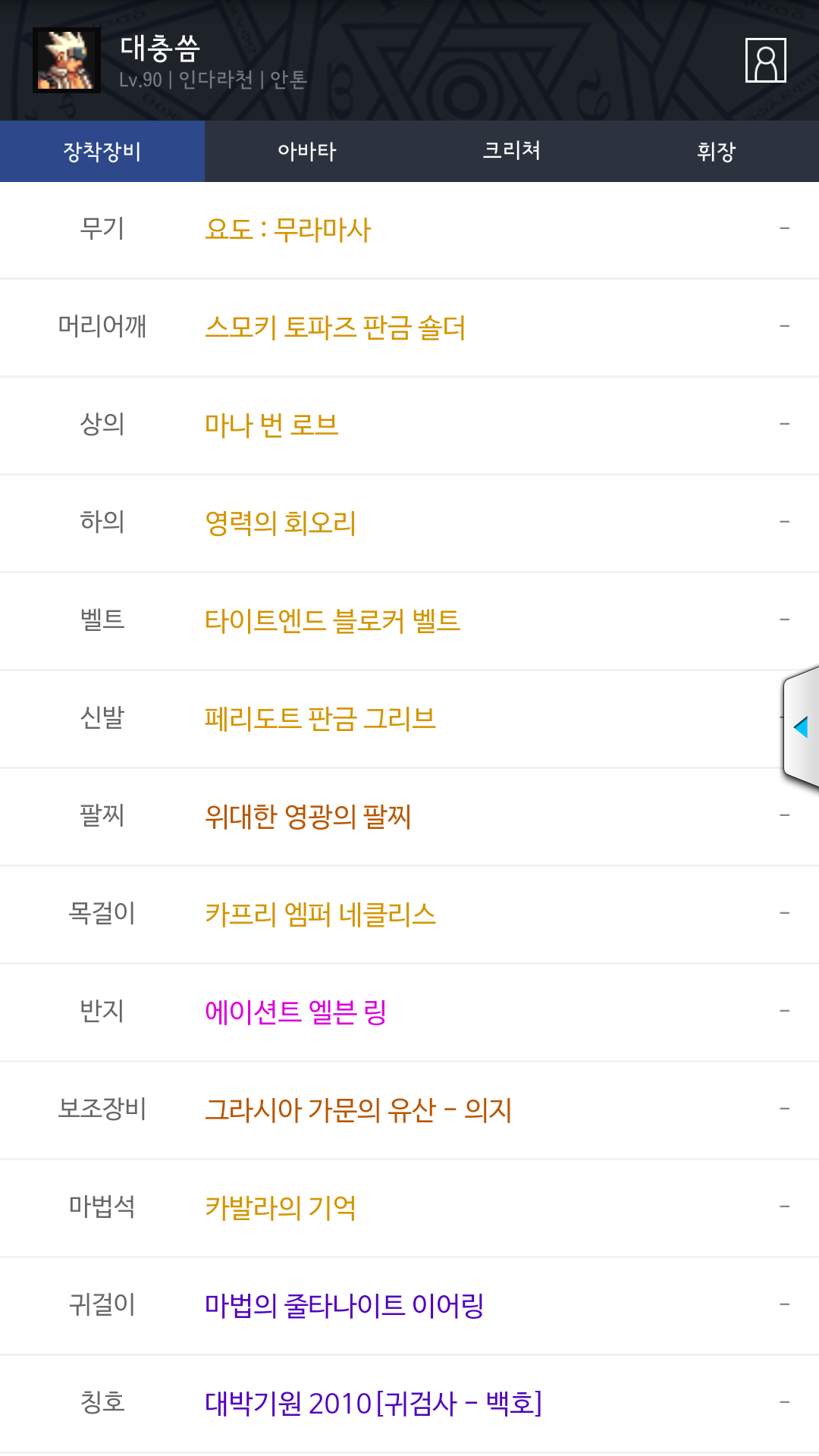819x1456 pixels.
Task: Open weapon item 요도 : 무라마사
Action: tap(288, 230)
